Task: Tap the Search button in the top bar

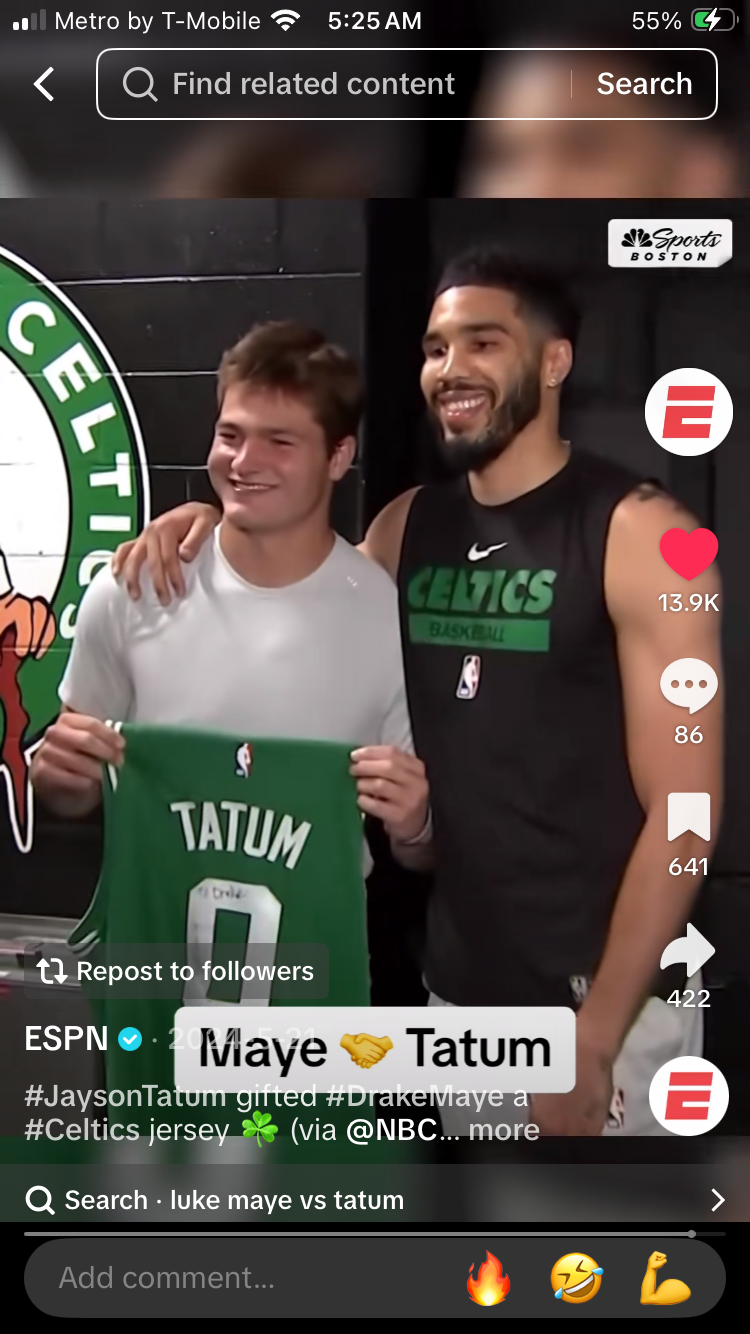Action: tap(644, 84)
